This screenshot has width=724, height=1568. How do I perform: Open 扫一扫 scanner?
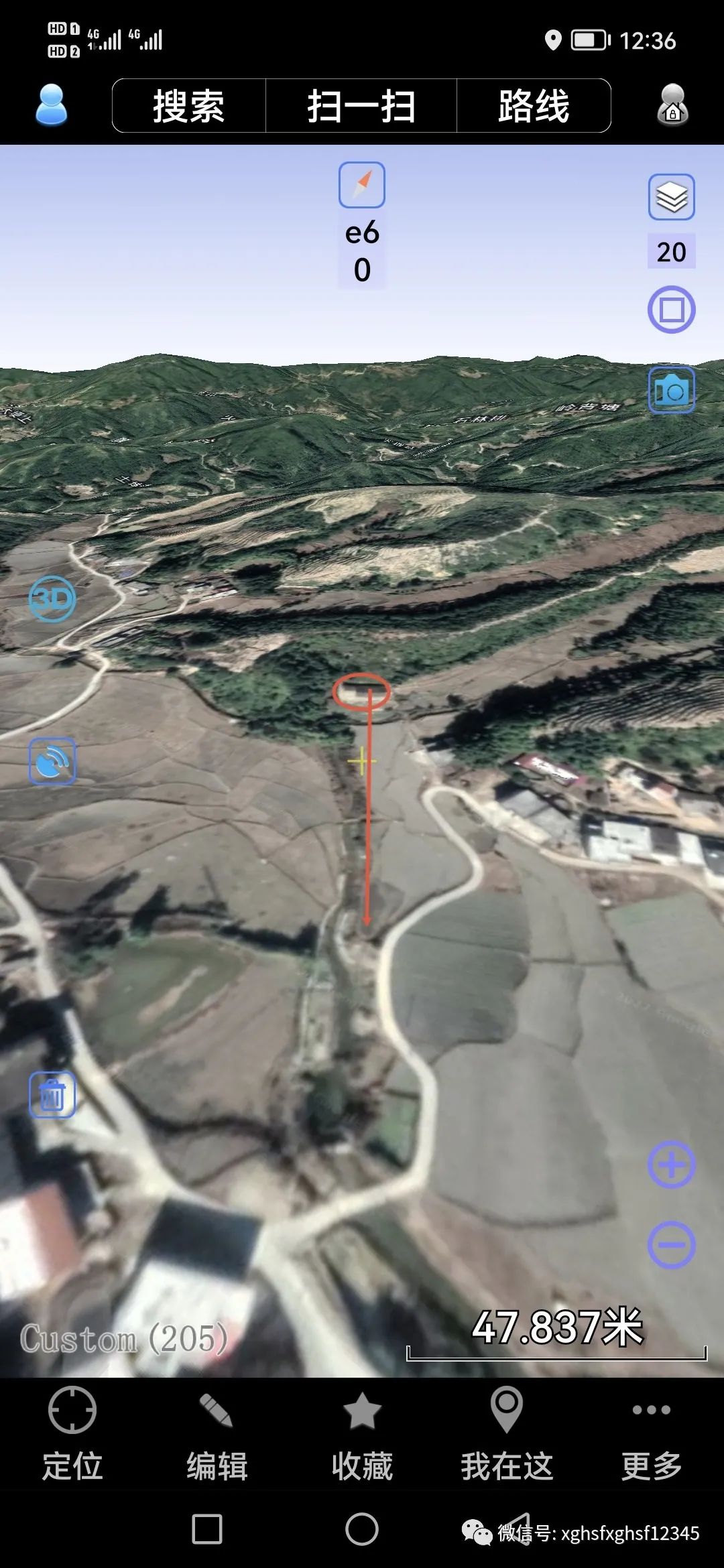click(361, 106)
